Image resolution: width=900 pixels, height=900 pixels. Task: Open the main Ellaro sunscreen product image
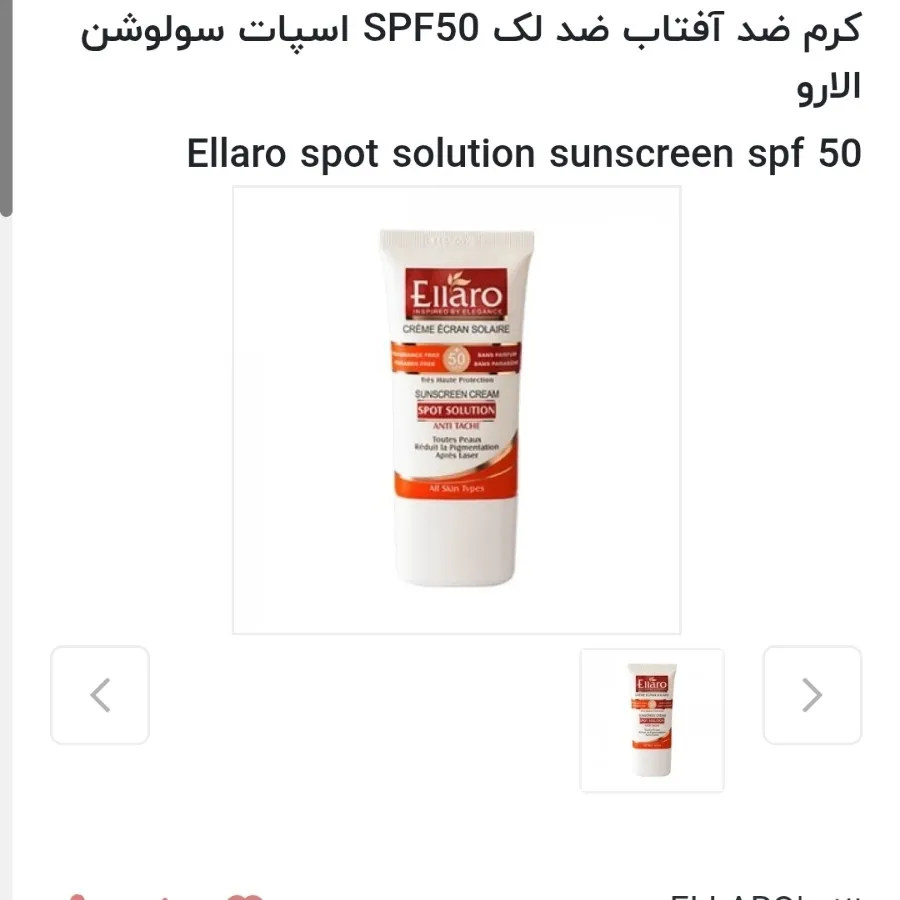456,410
